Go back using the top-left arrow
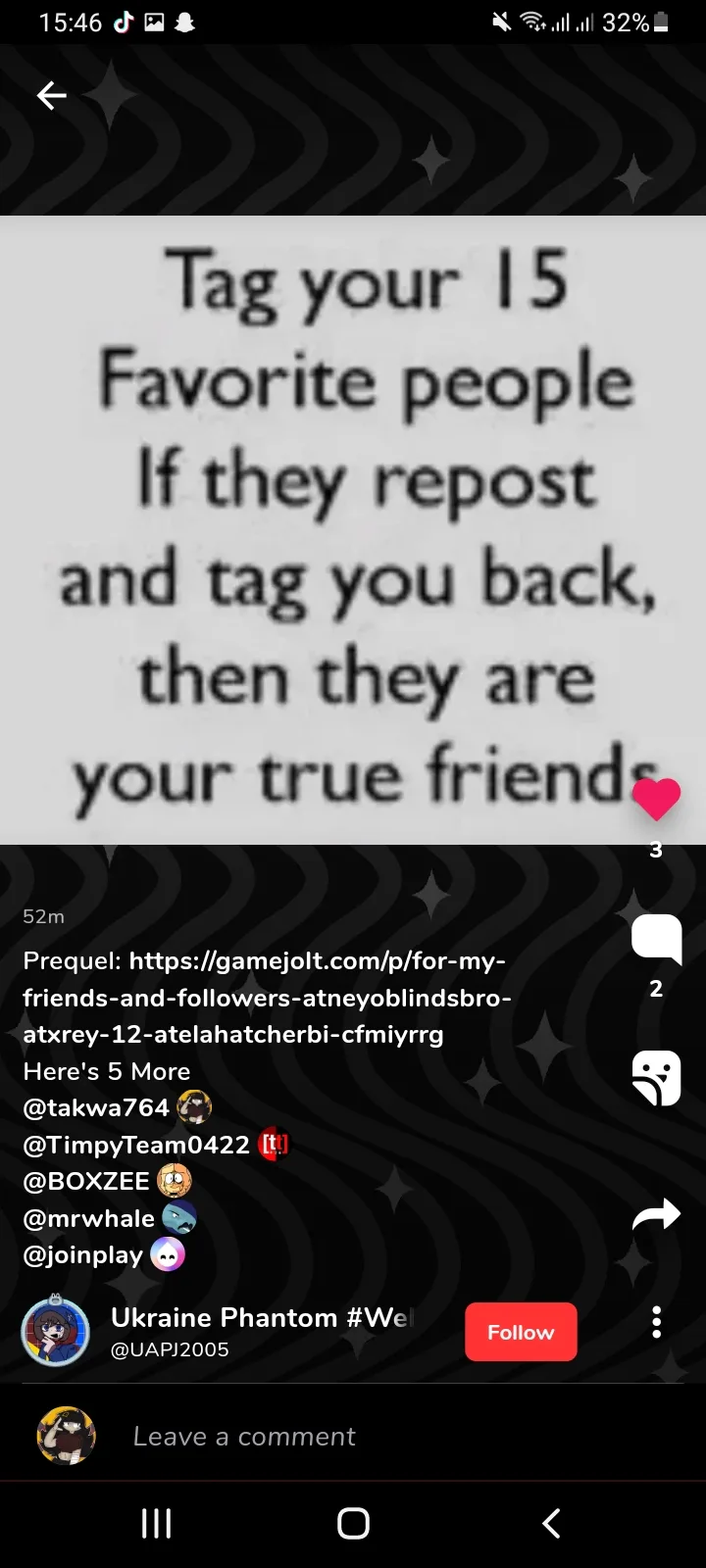The height and width of the screenshot is (1568, 706). click(51, 95)
